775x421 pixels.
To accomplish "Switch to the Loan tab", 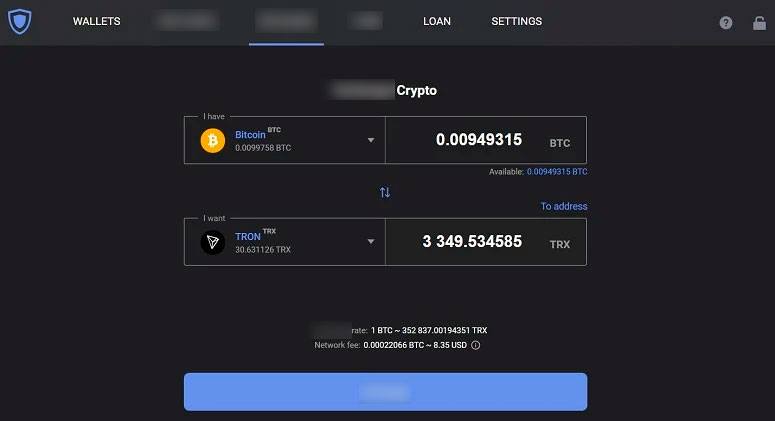I will click(437, 21).
